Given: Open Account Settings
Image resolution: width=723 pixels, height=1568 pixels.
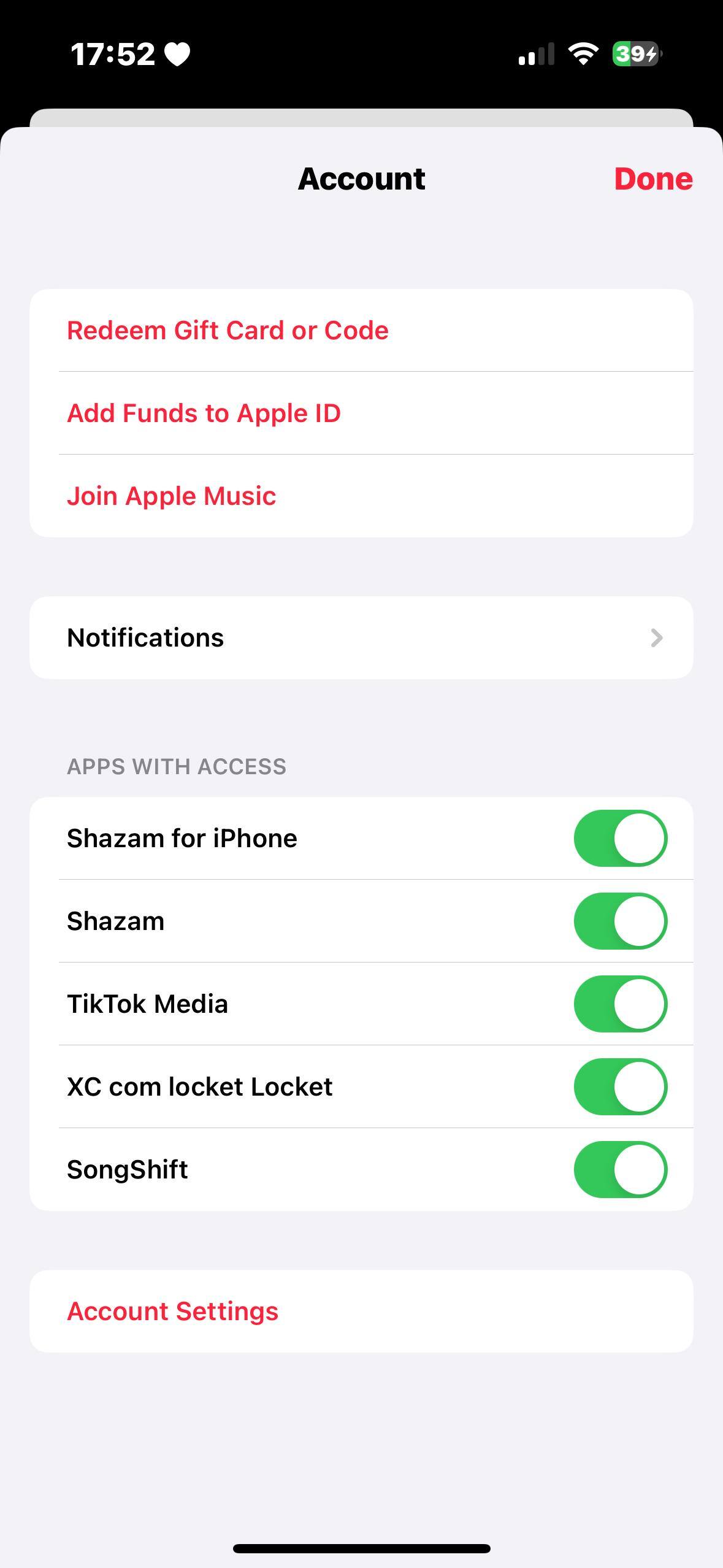Looking at the screenshot, I should pos(172,1312).
